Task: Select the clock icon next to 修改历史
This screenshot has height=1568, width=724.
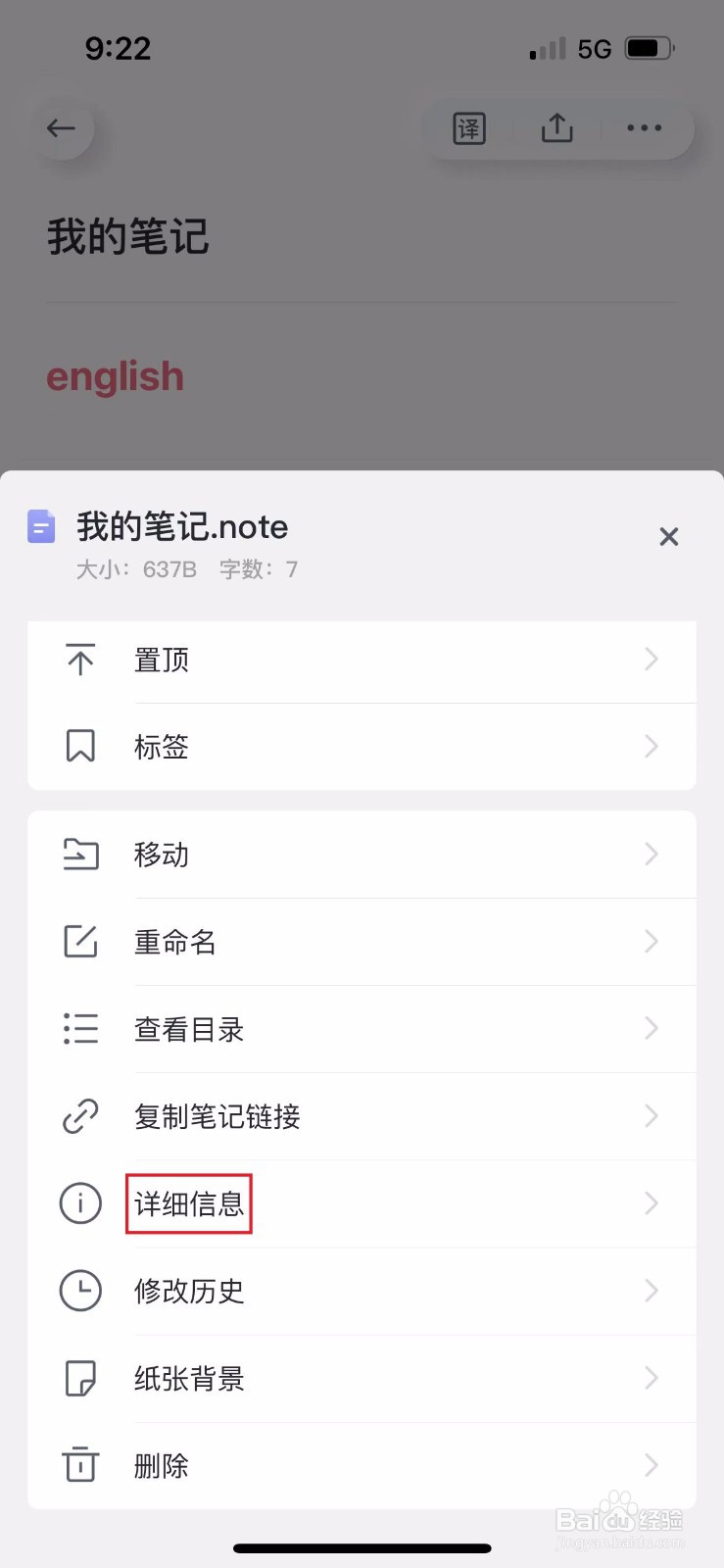Action: (x=80, y=1290)
